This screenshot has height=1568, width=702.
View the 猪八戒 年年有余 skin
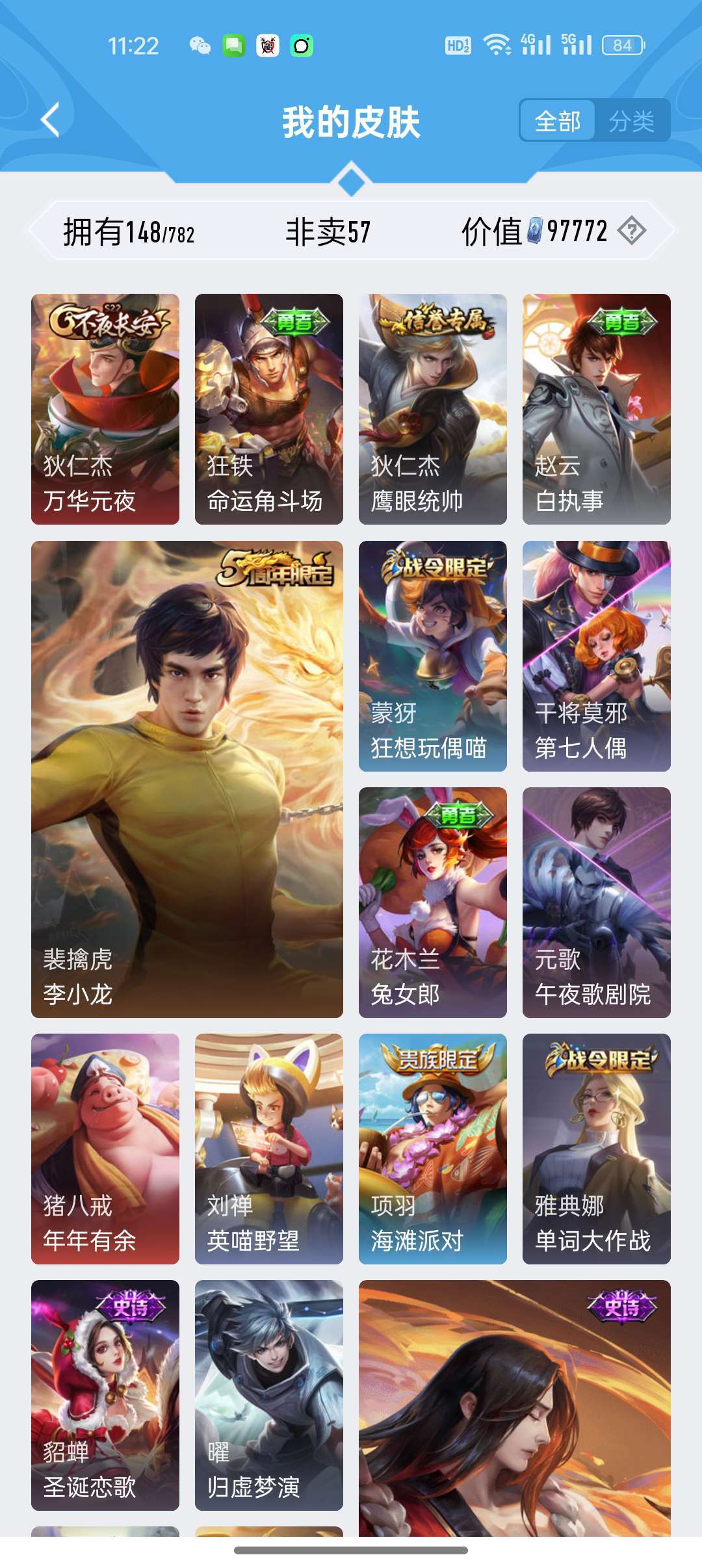tap(105, 1149)
